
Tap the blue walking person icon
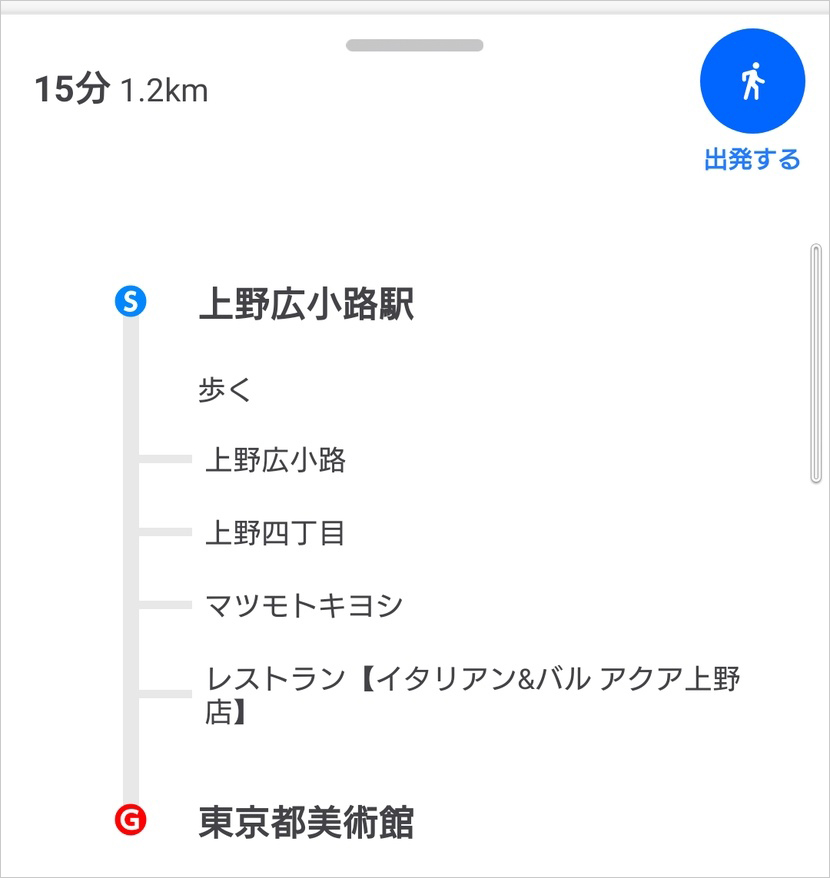(752, 81)
